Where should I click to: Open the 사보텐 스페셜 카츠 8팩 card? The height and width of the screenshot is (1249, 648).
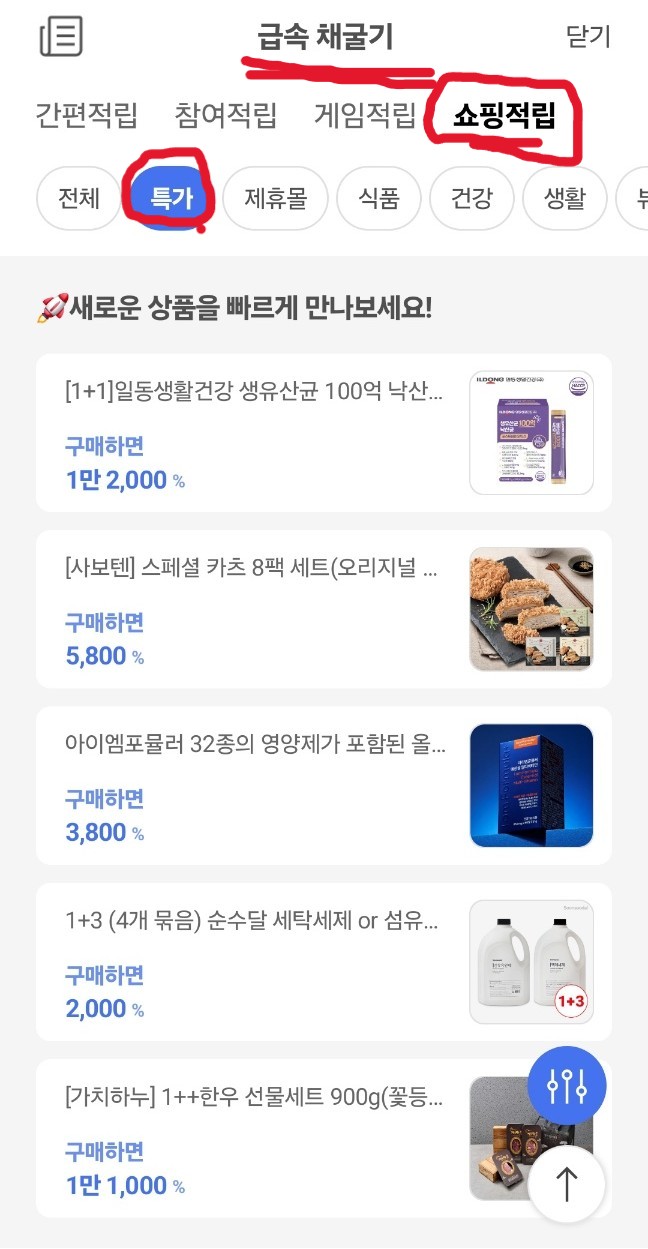pyautogui.click(x=324, y=609)
